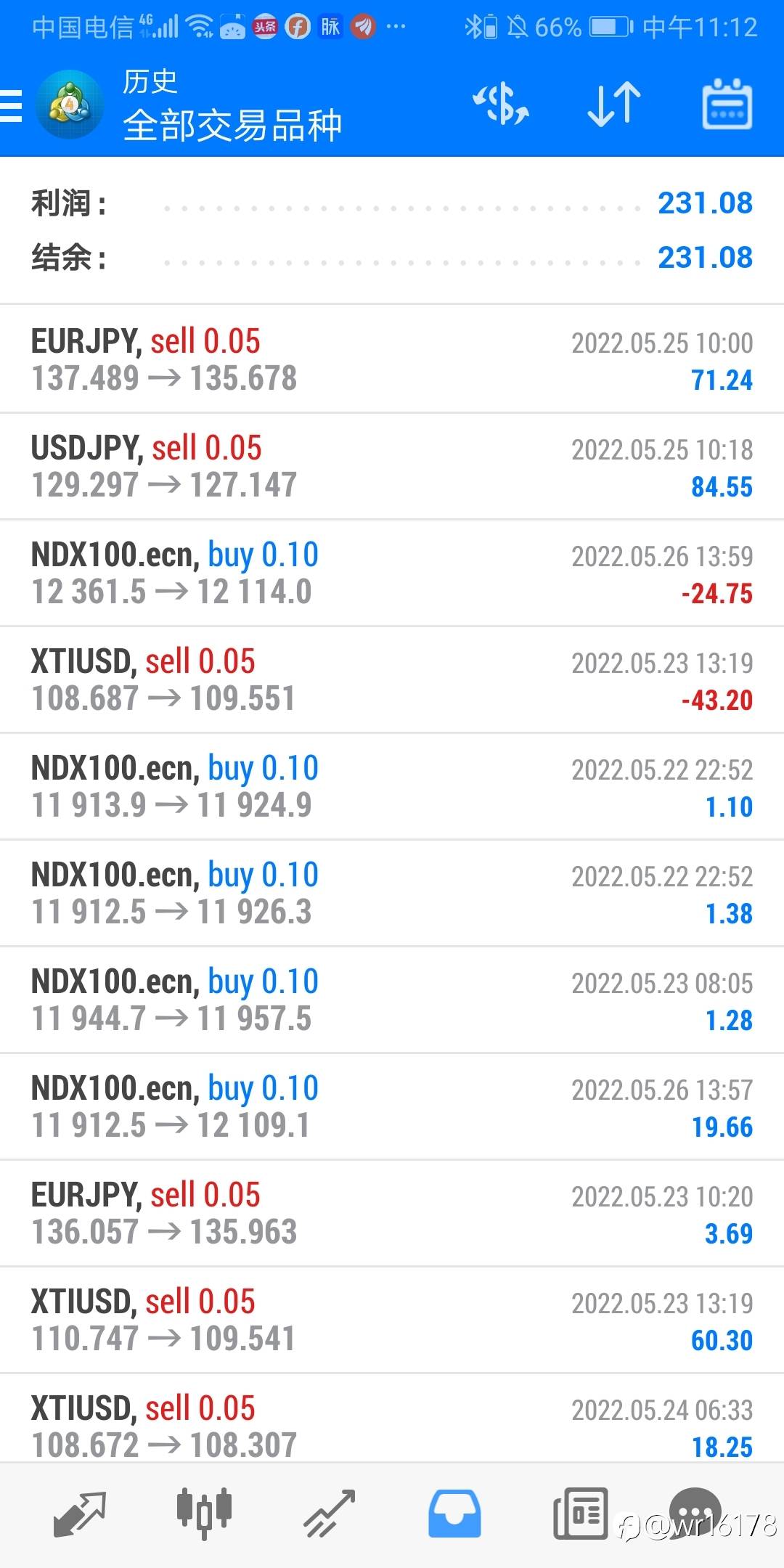Switch to the quotes tab with arrows
The image size is (784, 1568).
[x=80, y=1514]
